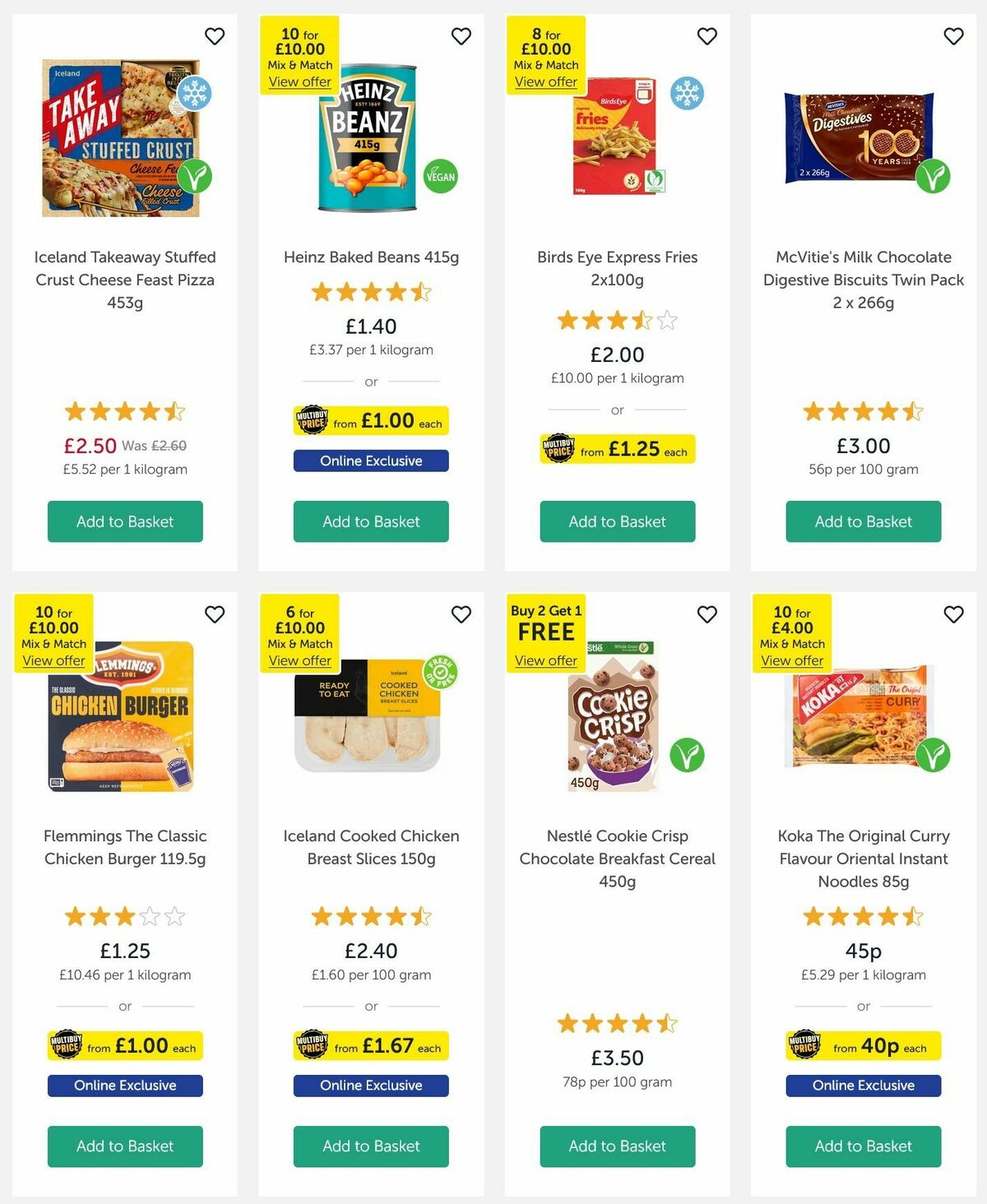Click the Multibuy Price roundel under Koka noodles
987x1204 pixels.
(804, 1045)
